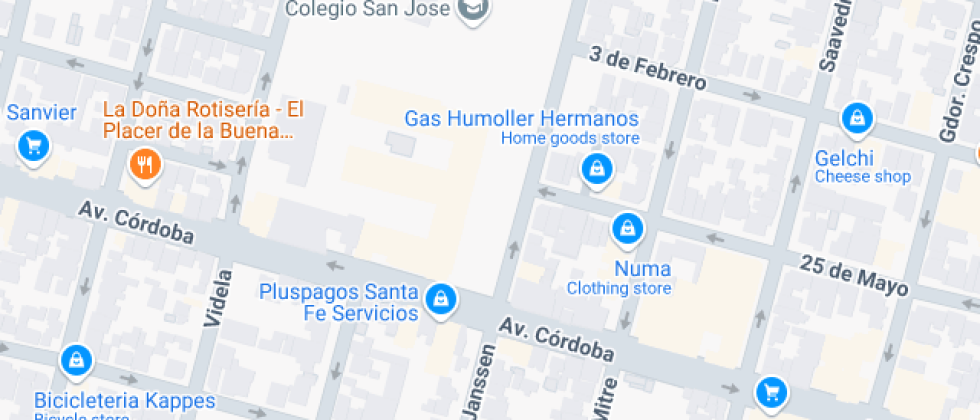Select the Gelchi cheese shop marker
980x420 pixels.
coord(857,119)
